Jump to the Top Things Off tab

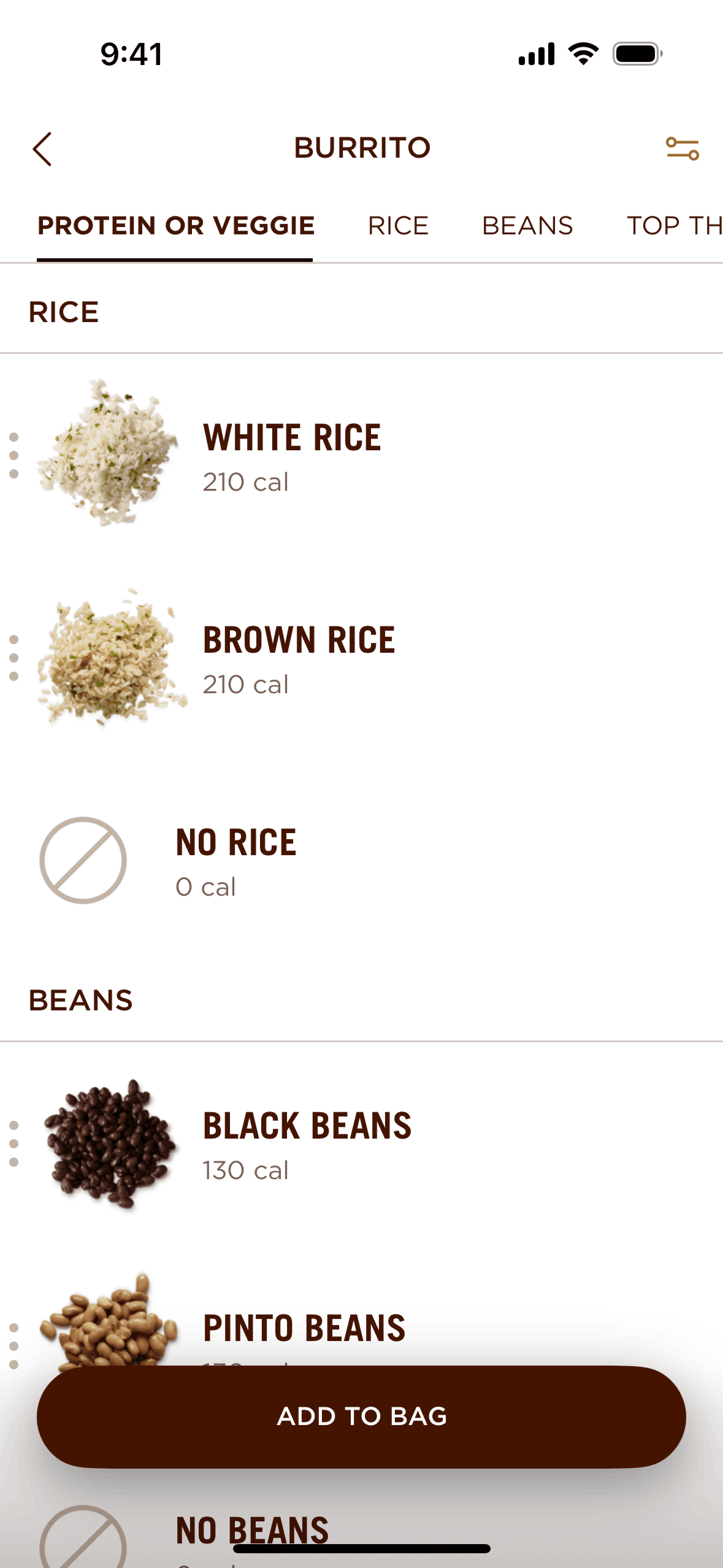(673, 226)
